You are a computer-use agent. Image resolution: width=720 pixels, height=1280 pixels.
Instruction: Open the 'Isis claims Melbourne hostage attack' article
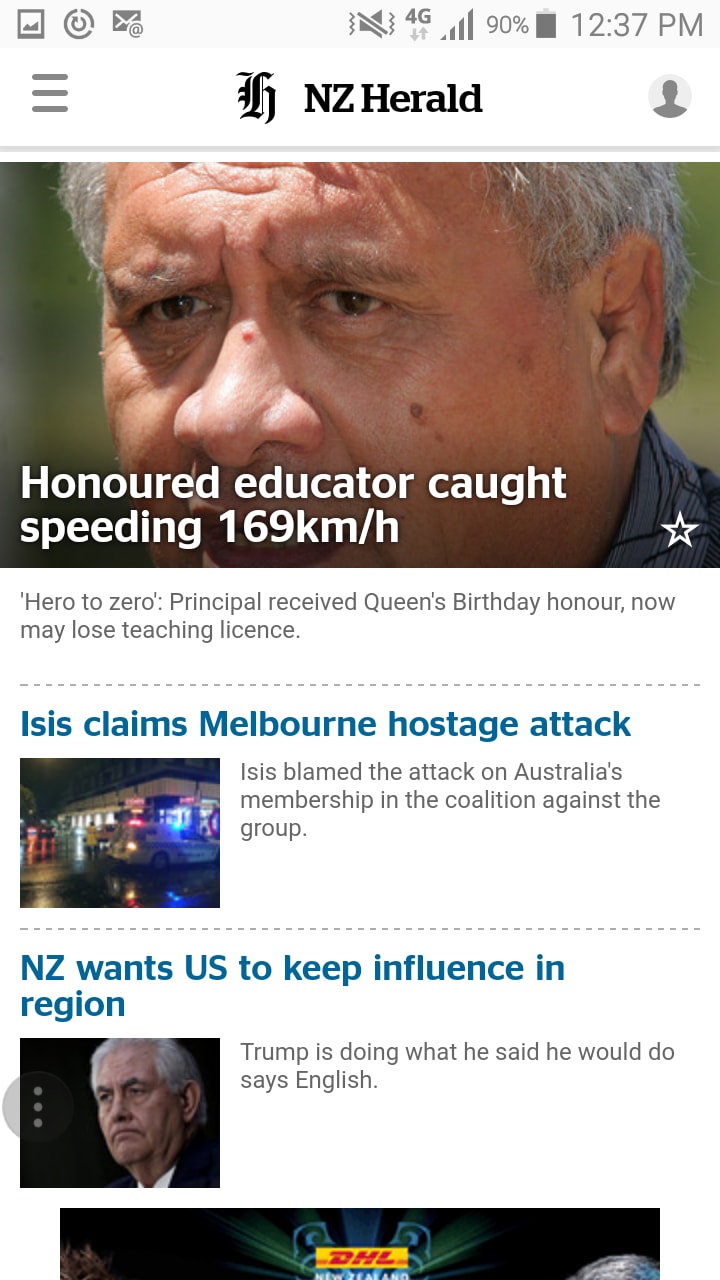(x=325, y=723)
